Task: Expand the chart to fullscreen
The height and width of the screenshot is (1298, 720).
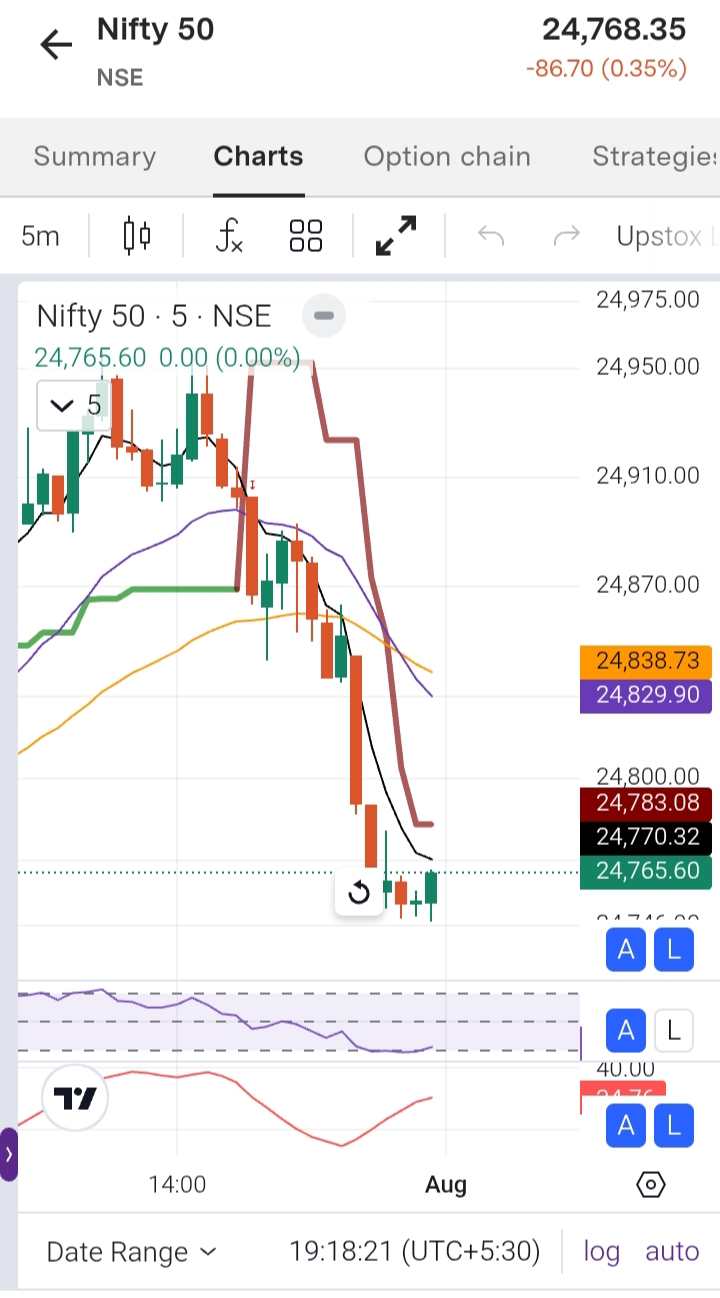Action: (x=396, y=236)
